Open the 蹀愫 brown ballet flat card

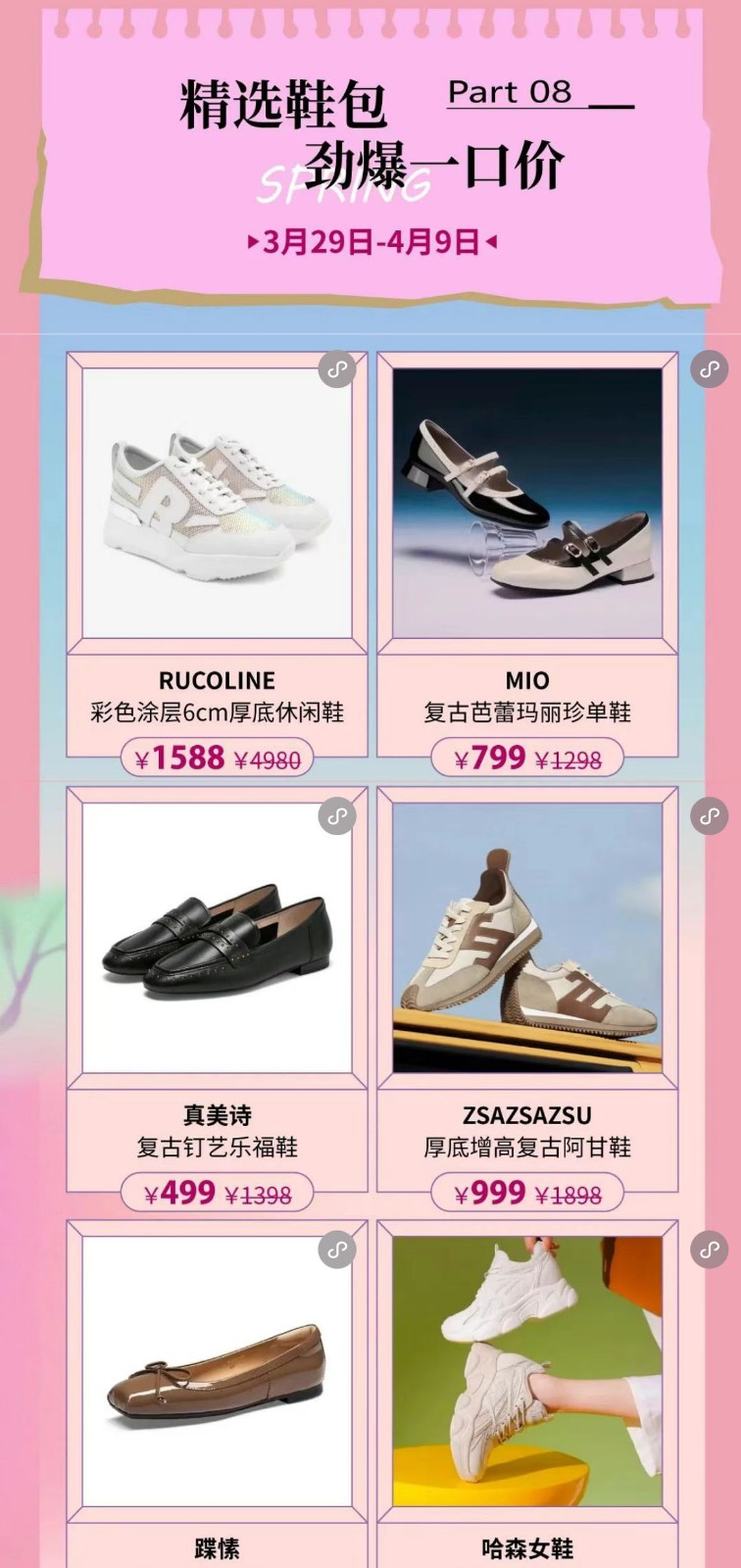[x=217, y=1372]
